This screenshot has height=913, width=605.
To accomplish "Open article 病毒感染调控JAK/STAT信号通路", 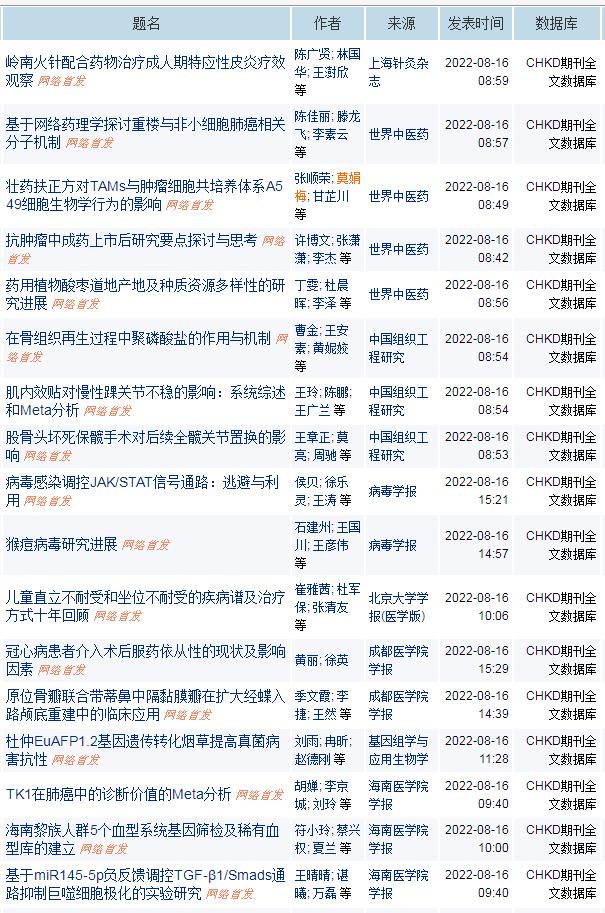I will click(138, 483).
